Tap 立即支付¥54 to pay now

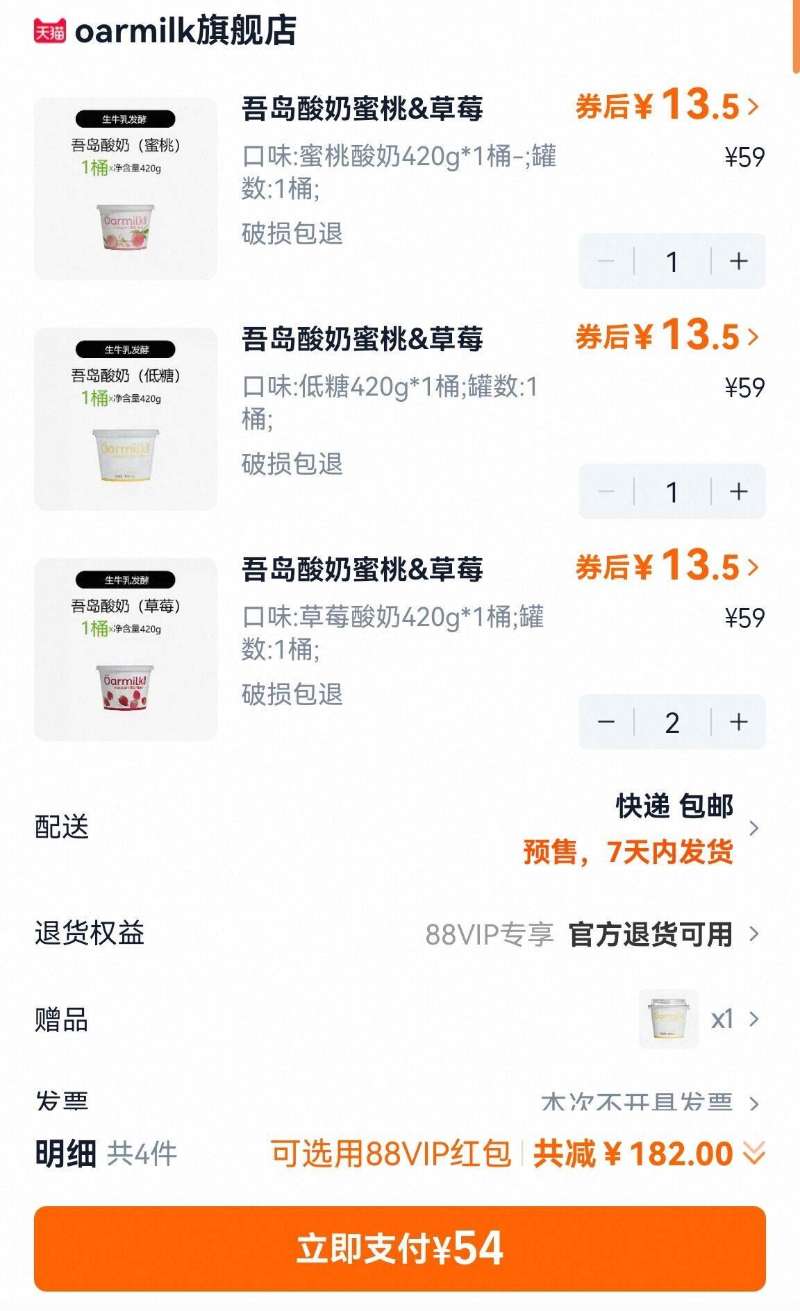400,1246
